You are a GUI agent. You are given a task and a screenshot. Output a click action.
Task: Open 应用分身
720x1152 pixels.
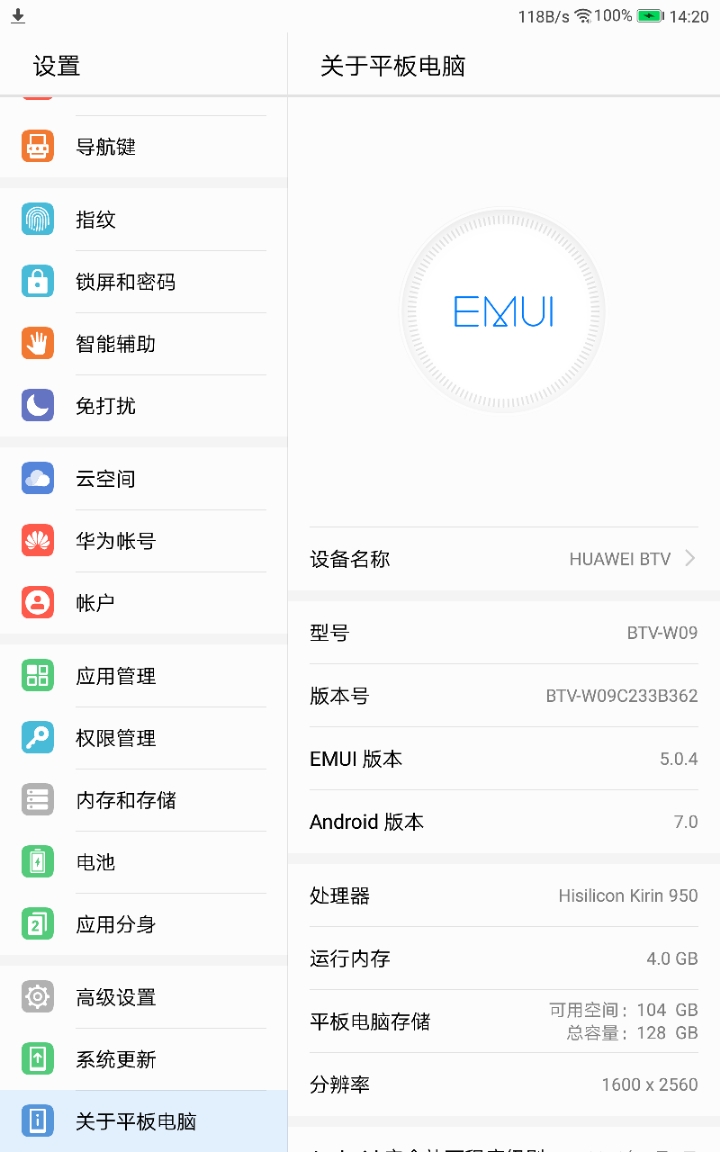143,924
